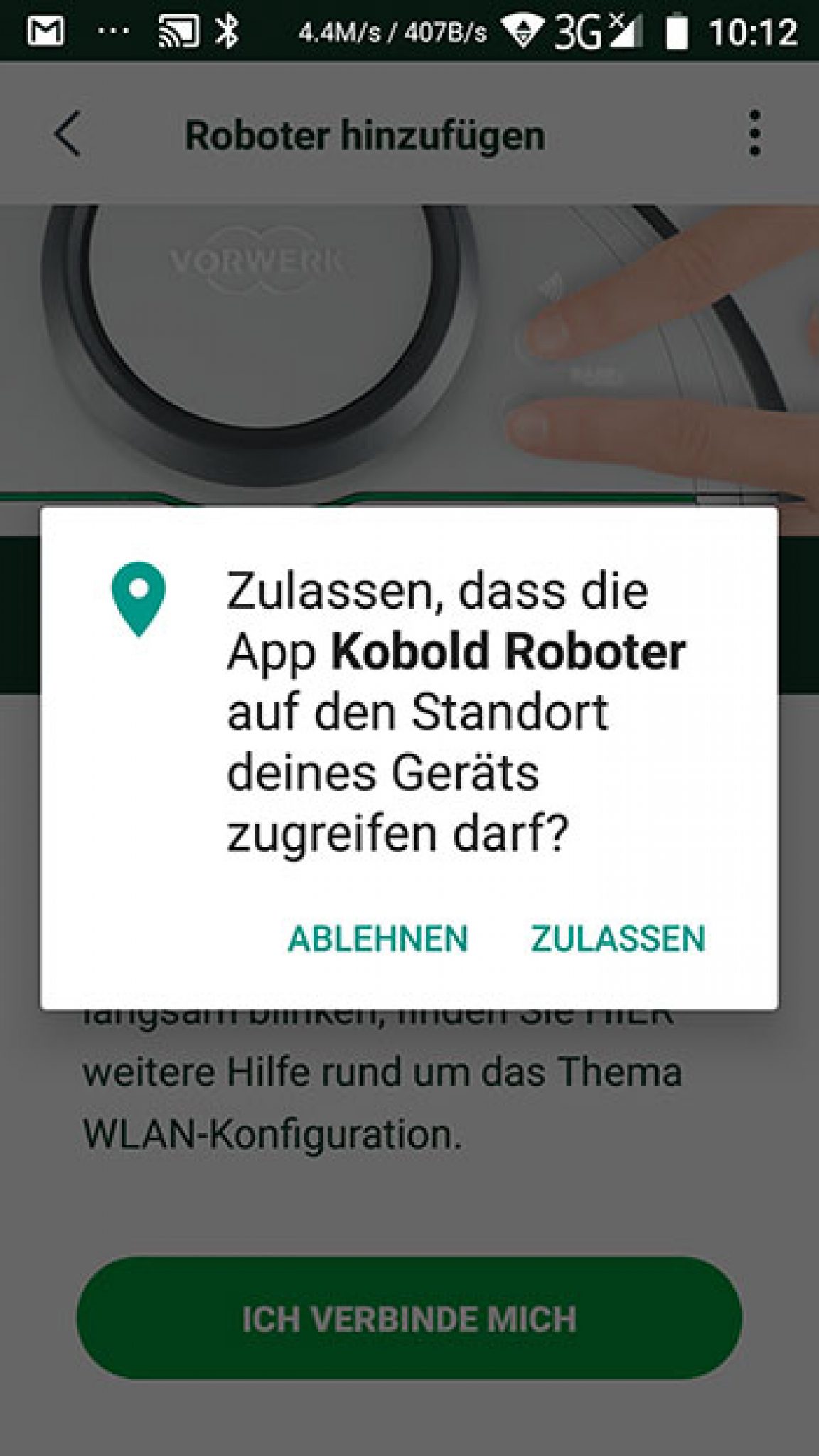Deny location access with ABLEHNEN
The image size is (819, 1456).
coord(378,938)
